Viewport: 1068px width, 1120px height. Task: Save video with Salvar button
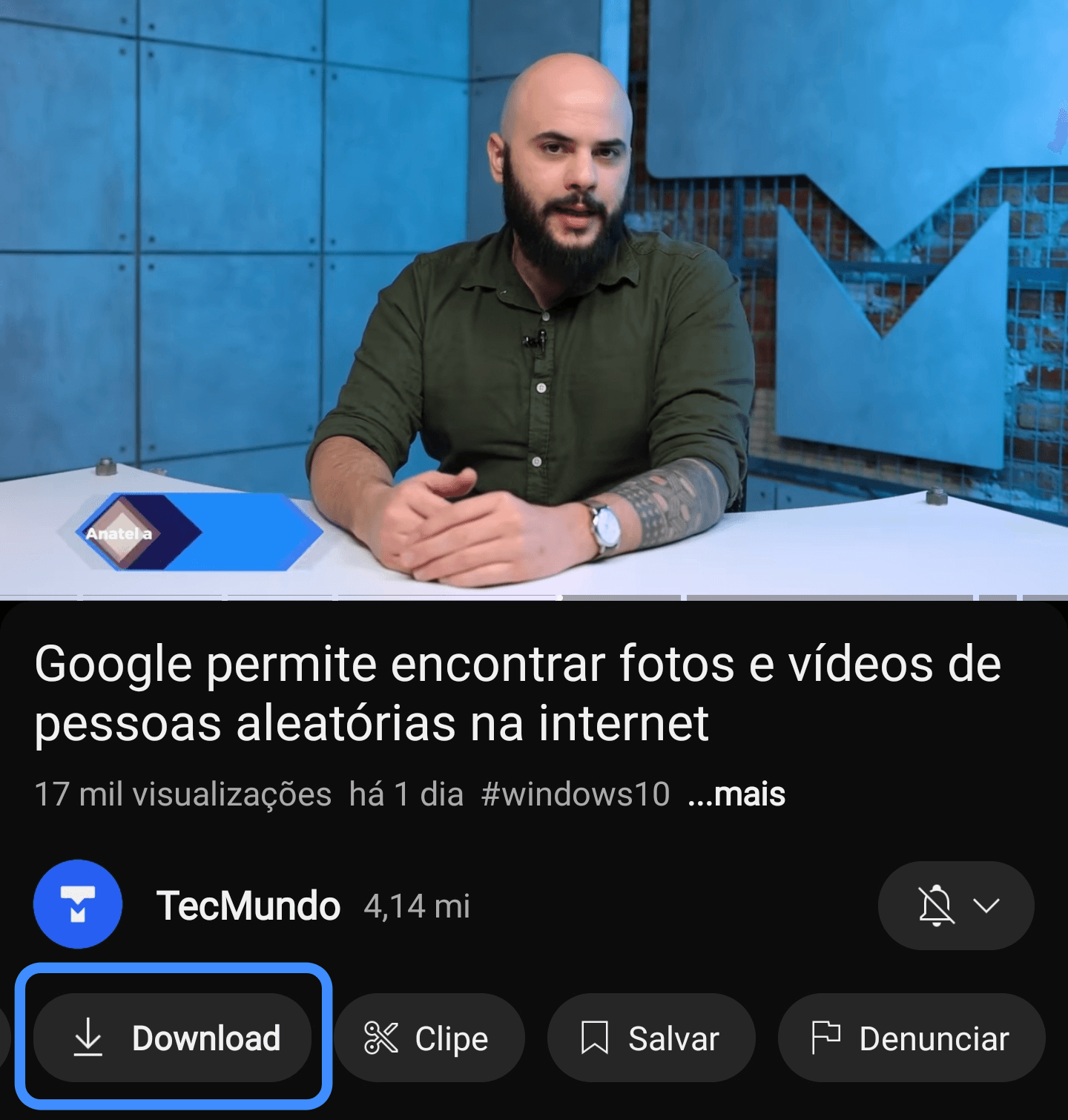pos(650,1038)
